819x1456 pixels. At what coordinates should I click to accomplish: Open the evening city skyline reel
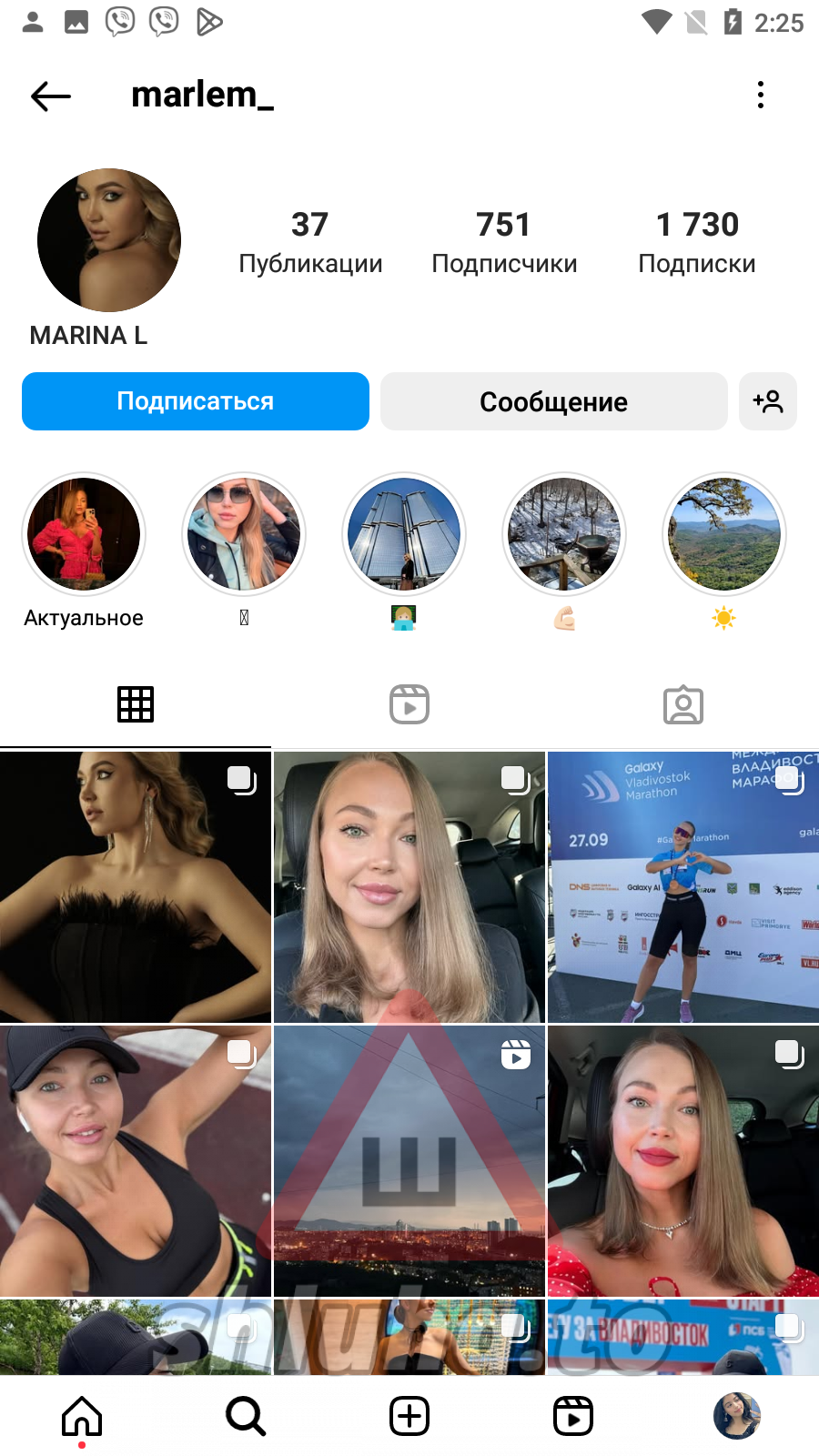pos(409,1160)
